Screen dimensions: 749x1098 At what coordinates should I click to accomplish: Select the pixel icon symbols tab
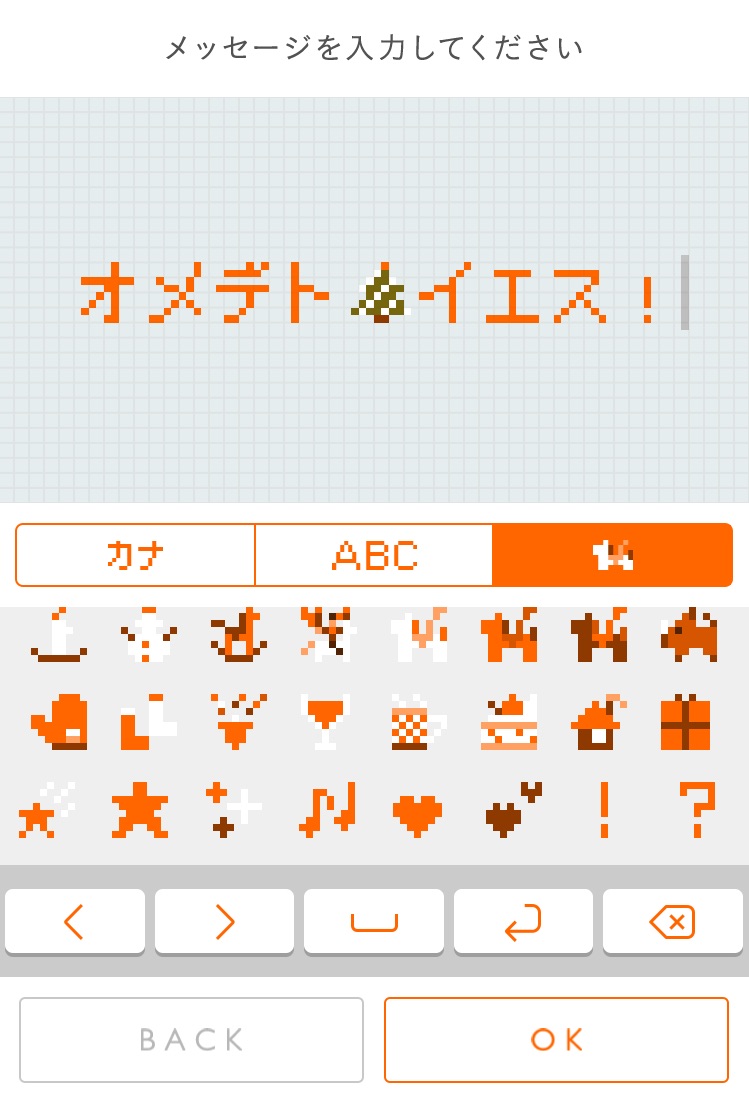pyautogui.click(x=612, y=555)
